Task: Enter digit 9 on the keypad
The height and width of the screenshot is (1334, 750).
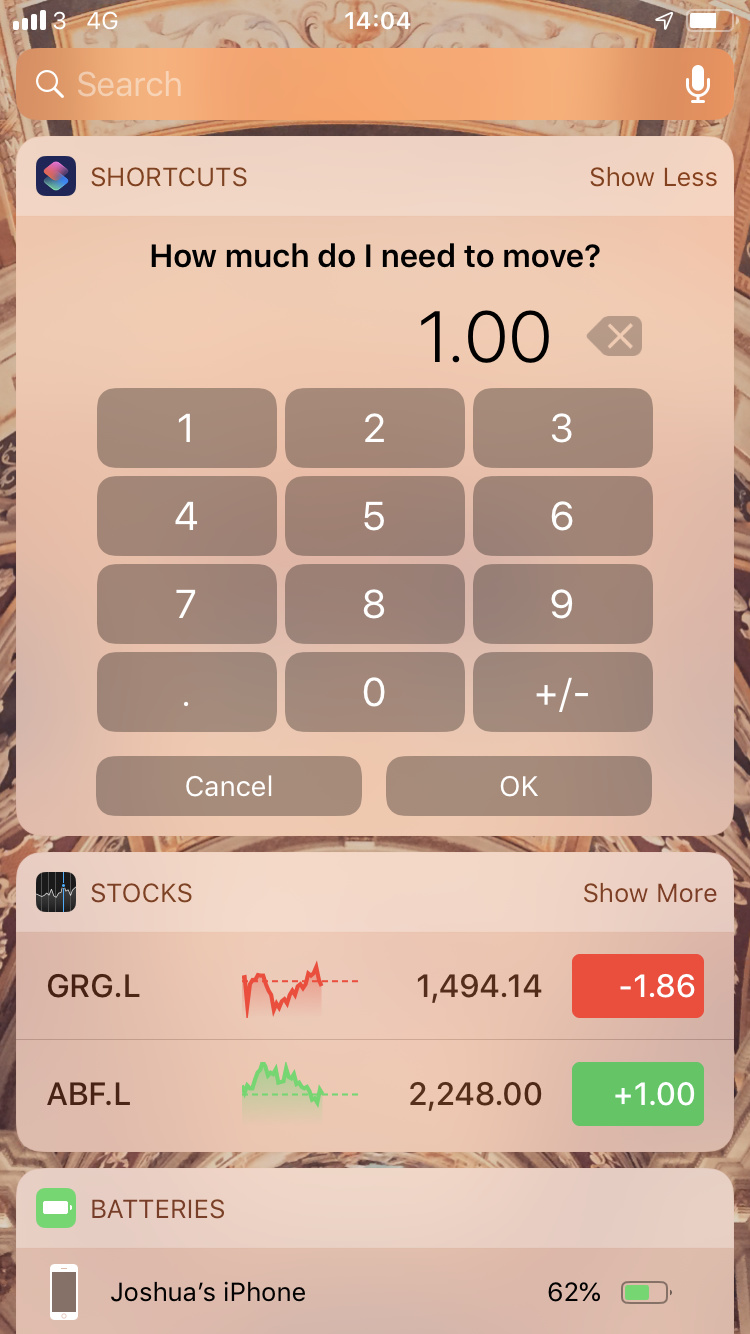Action: 562,604
